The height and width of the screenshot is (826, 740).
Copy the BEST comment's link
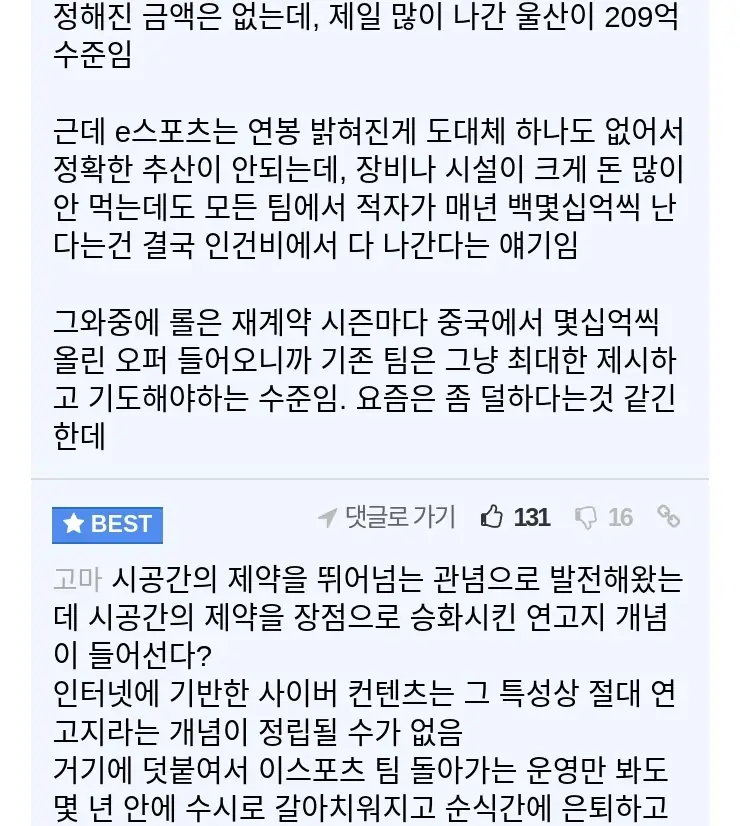[668, 517]
